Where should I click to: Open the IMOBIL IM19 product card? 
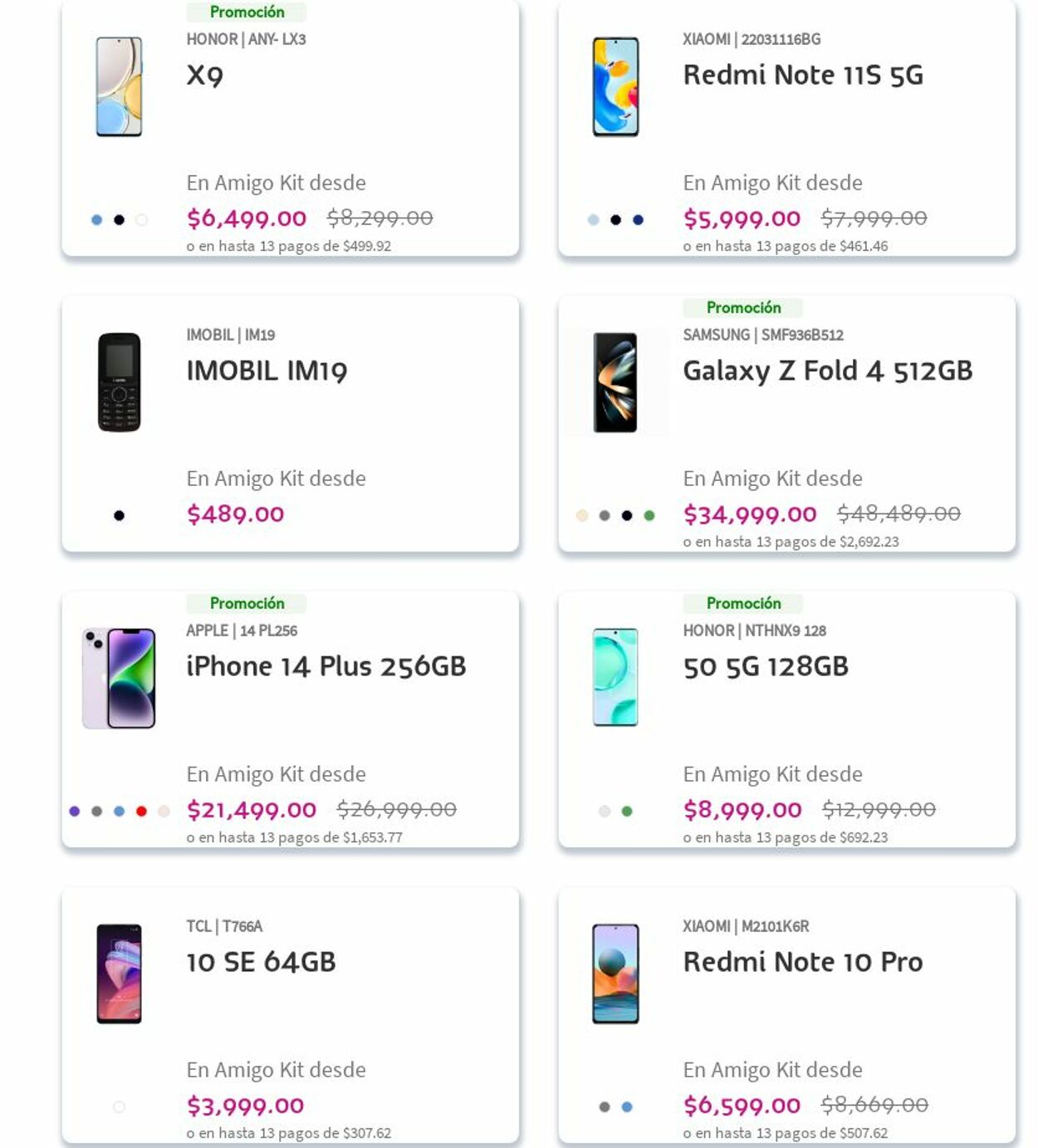(x=267, y=371)
